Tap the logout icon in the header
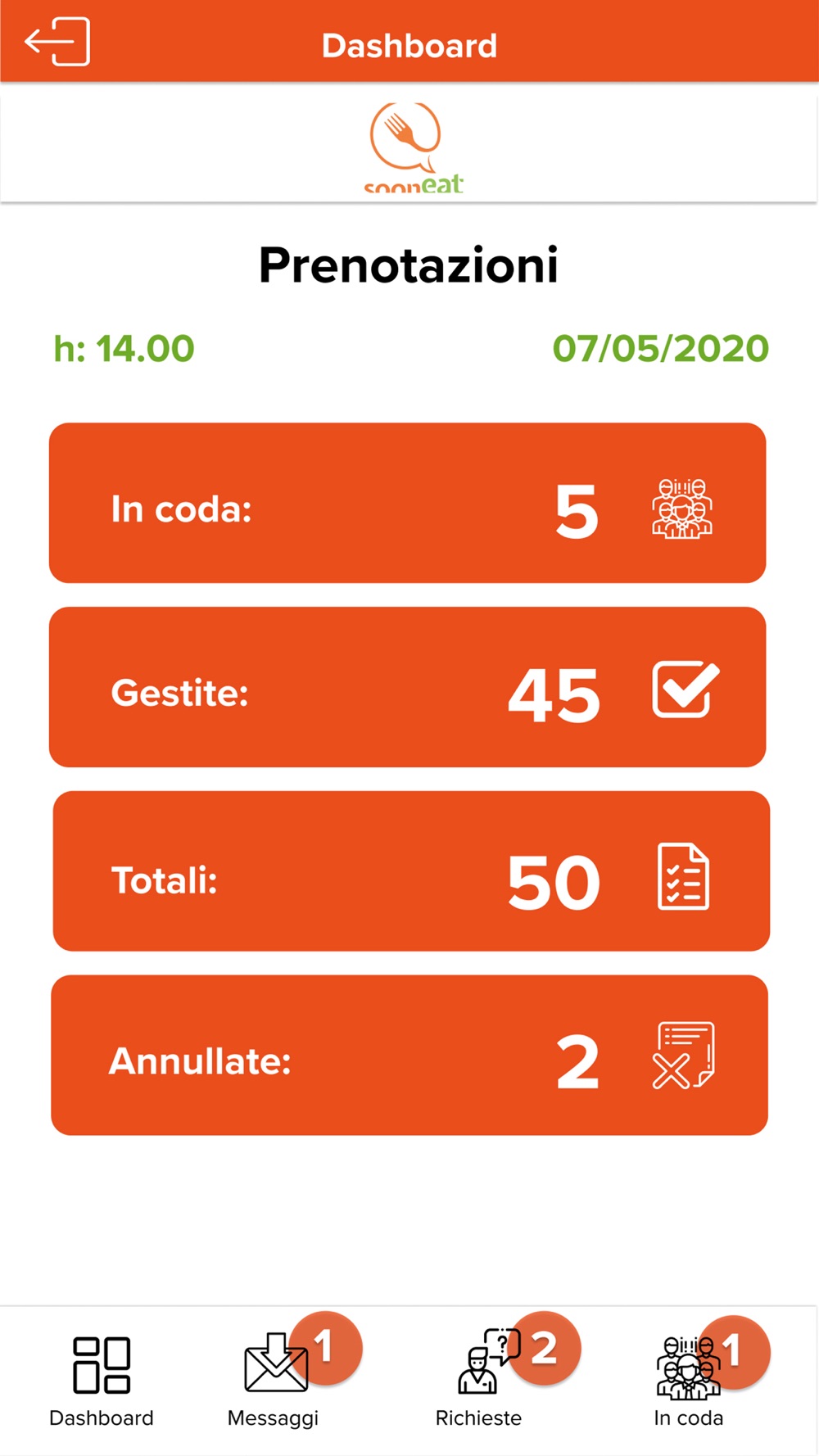The height and width of the screenshot is (1456, 819). 57,42
